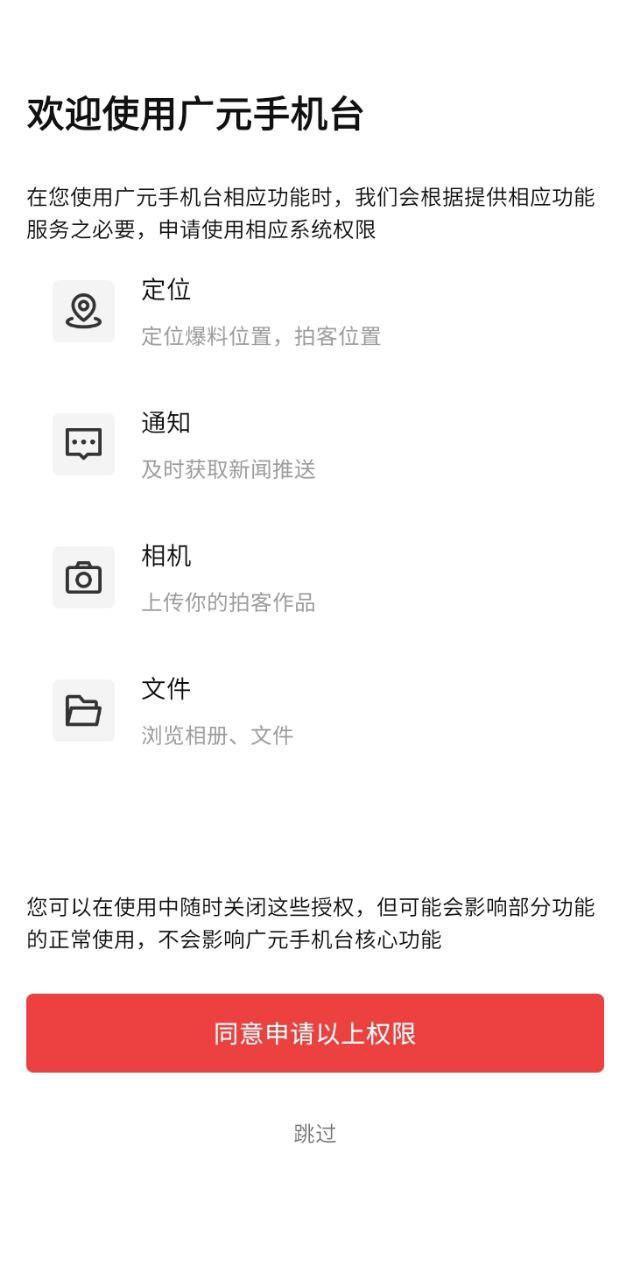
Task: Tap 同意申请以上权限 to grant the permissions
Action: point(315,1033)
